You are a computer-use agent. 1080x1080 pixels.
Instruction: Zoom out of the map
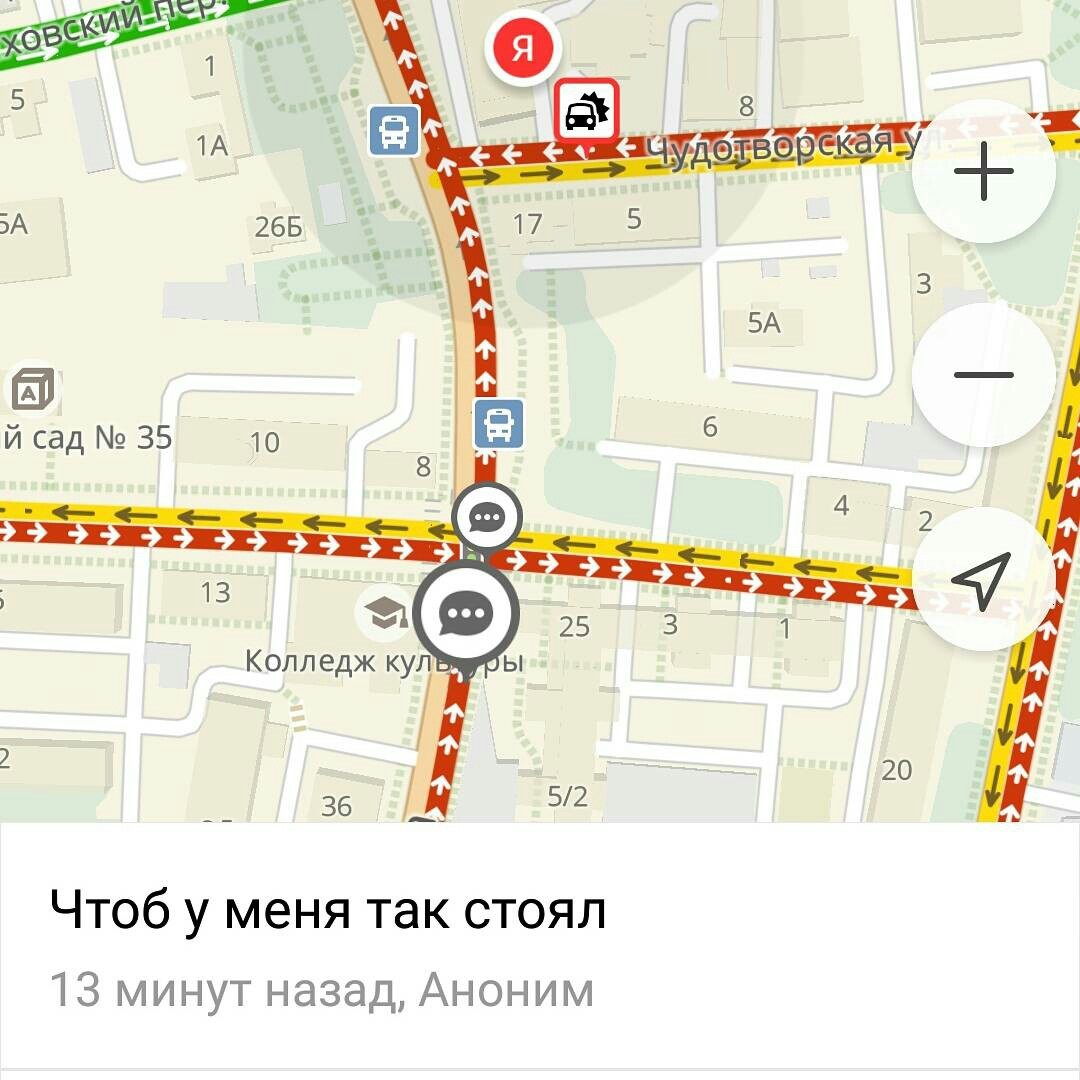click(984, 375)
